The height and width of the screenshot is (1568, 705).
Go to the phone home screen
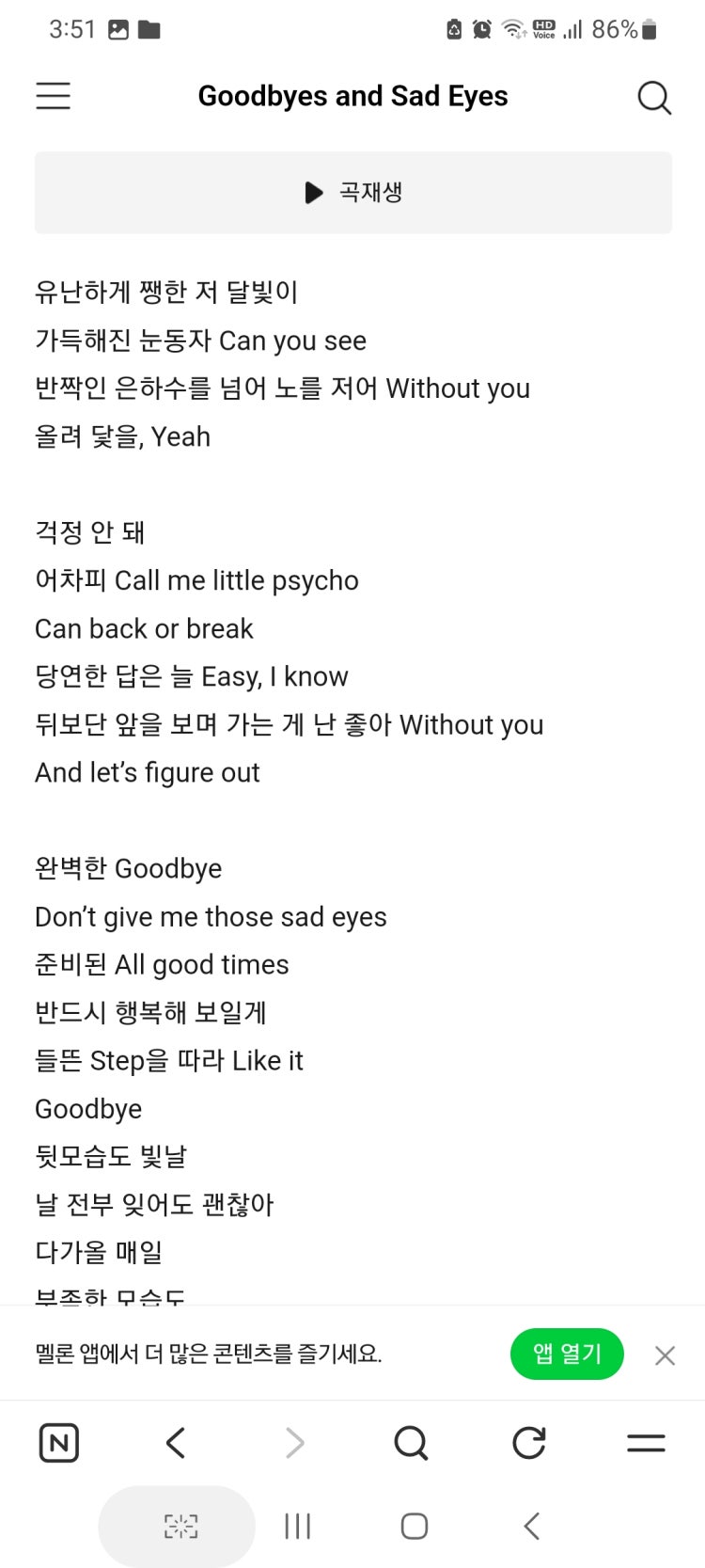pos(415,1526)
